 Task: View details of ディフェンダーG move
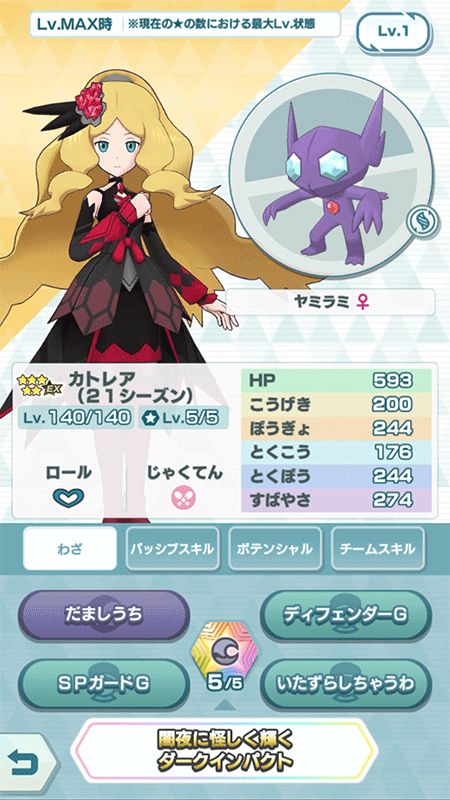(346, 616)
